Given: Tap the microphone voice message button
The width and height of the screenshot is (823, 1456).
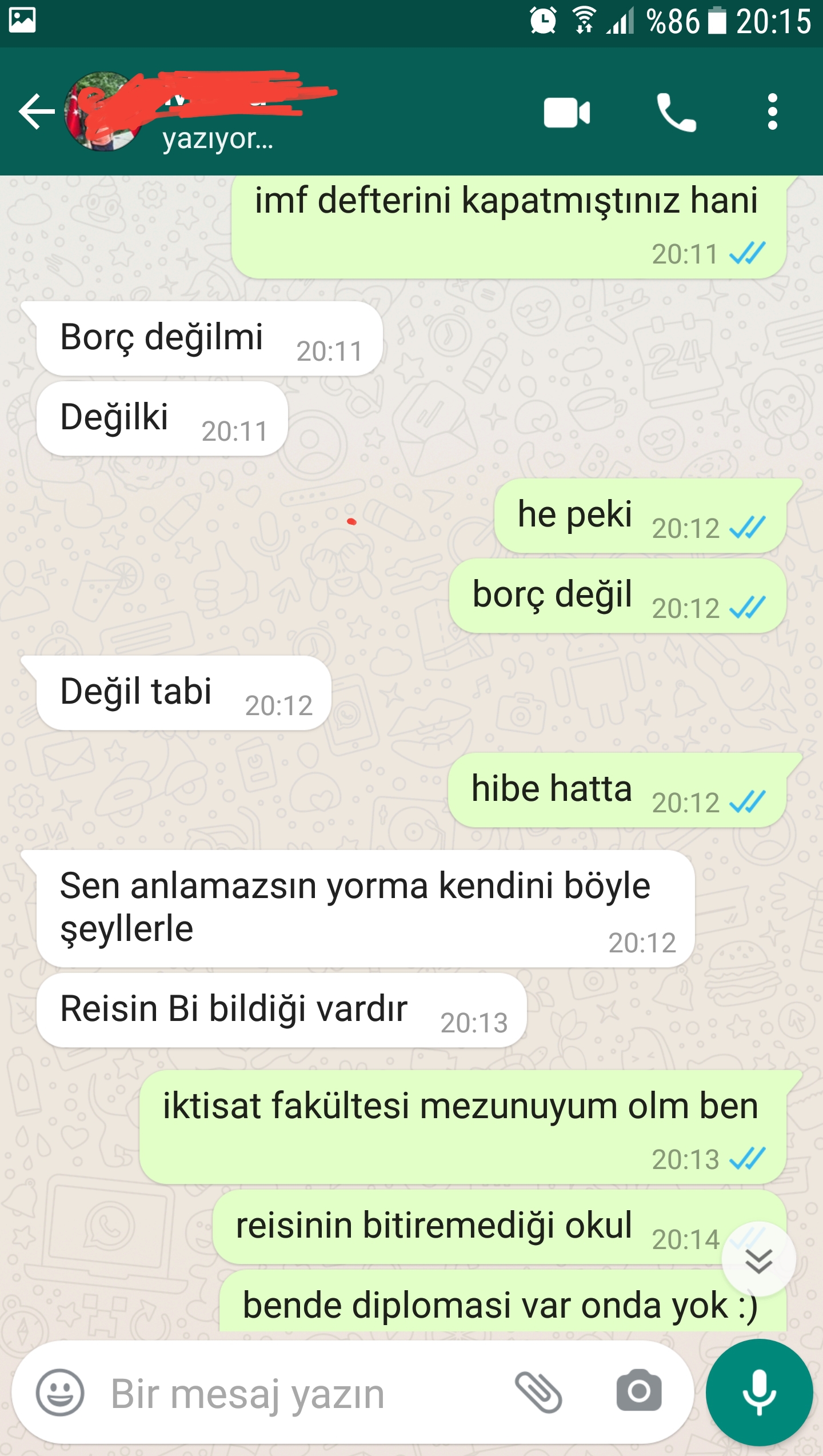Looking at the screenshot, I should pyautogui.click(x=759, y=1393).
